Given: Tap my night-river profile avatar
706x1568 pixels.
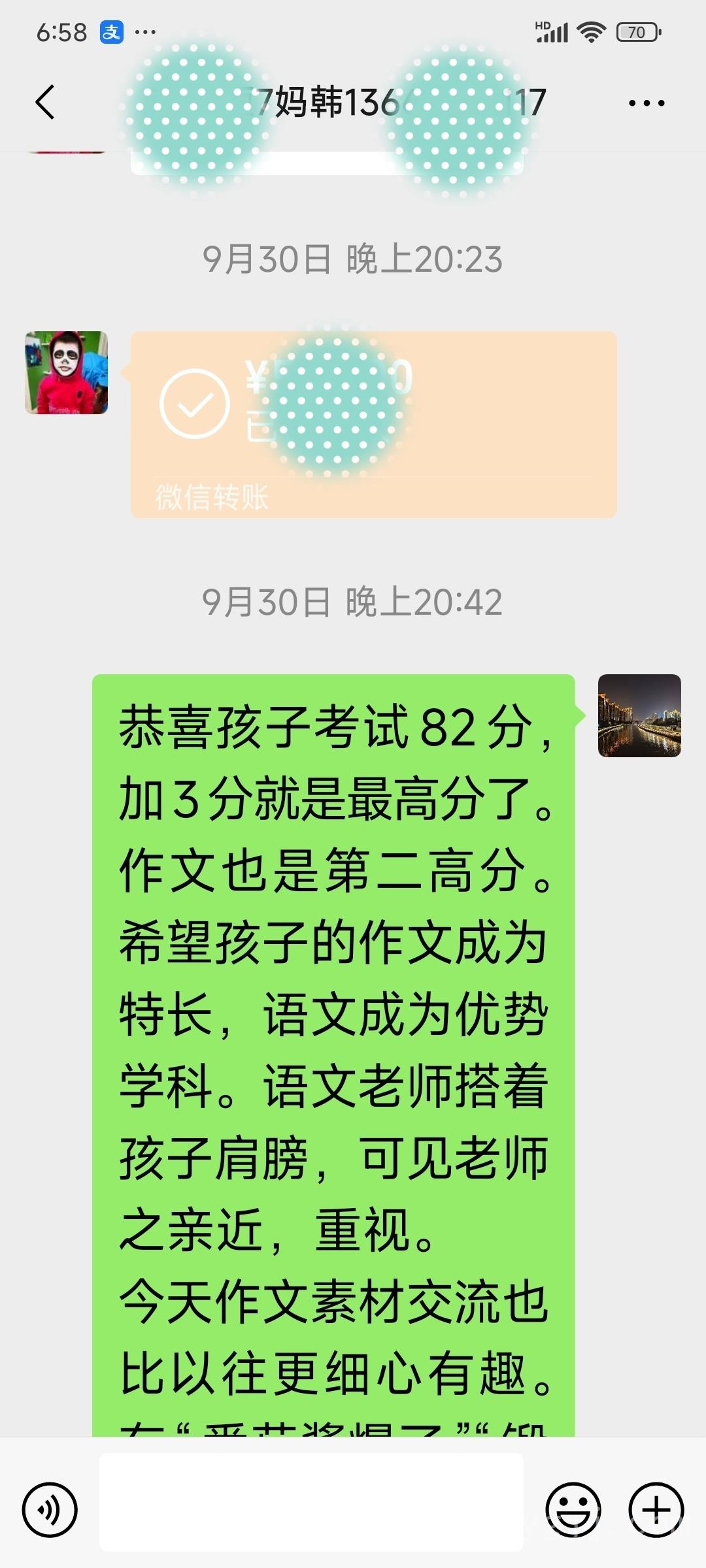Looking at the screenshot, I should coord(639,715).
